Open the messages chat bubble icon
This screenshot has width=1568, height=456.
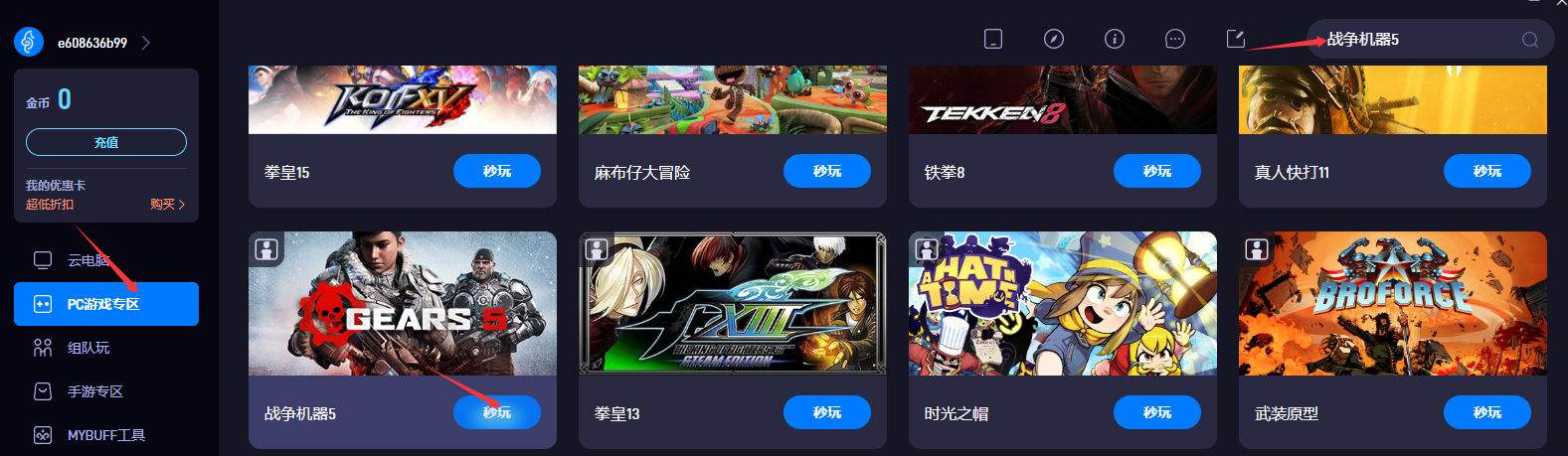coord(1175,39)
